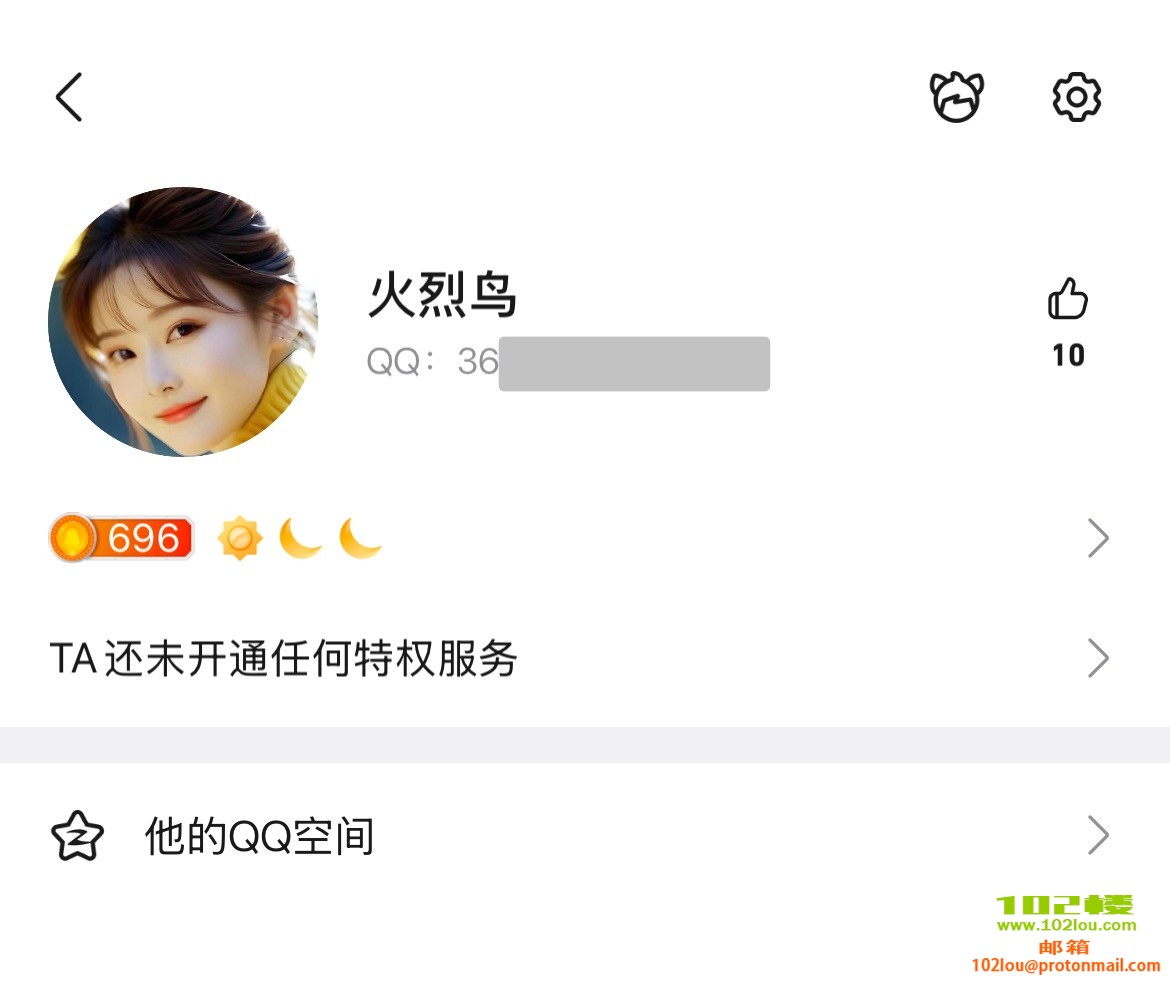Like 火烈鸟's profile with thumbs-up
The image size is (1170, 990).
pyautogui.click(x=1067, y=300)
